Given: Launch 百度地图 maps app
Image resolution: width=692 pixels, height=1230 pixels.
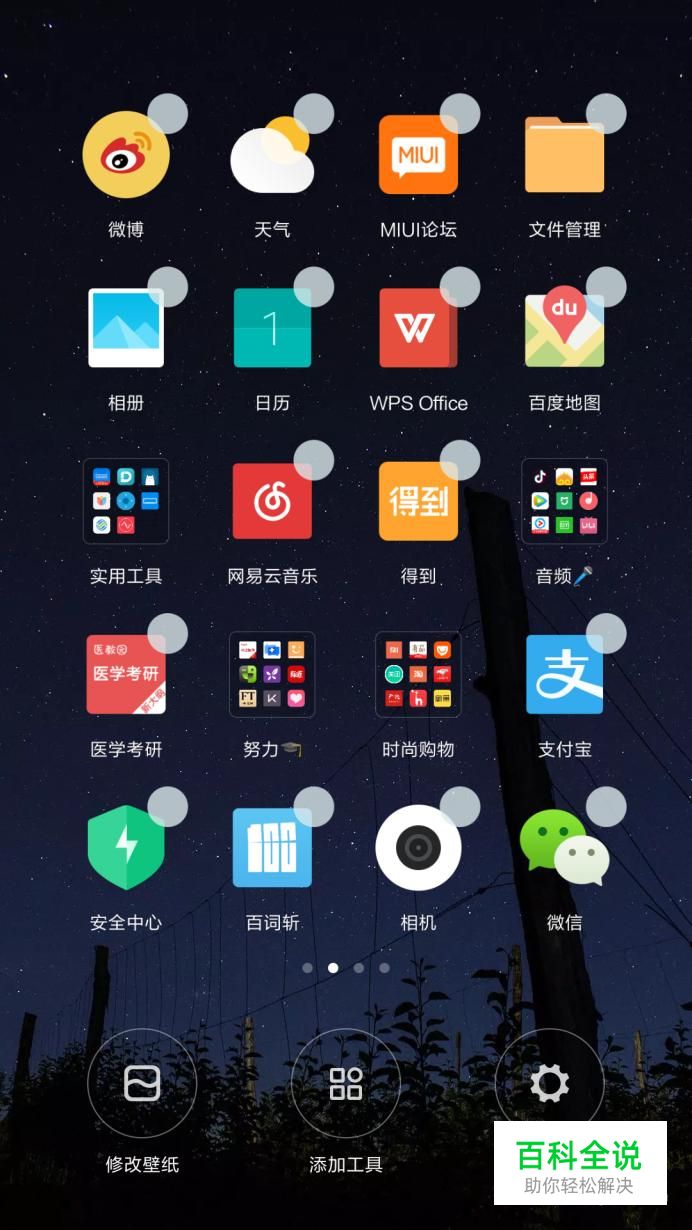Looking at the screenshot, I should click(x=564, y=328).
